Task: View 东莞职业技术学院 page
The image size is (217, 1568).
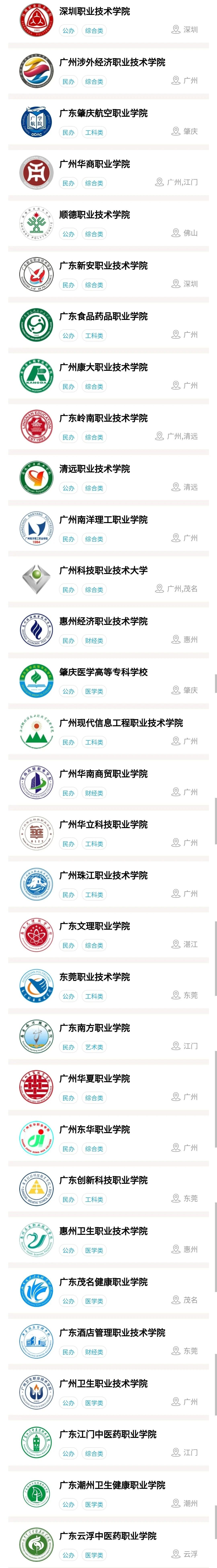Action: 94,977
